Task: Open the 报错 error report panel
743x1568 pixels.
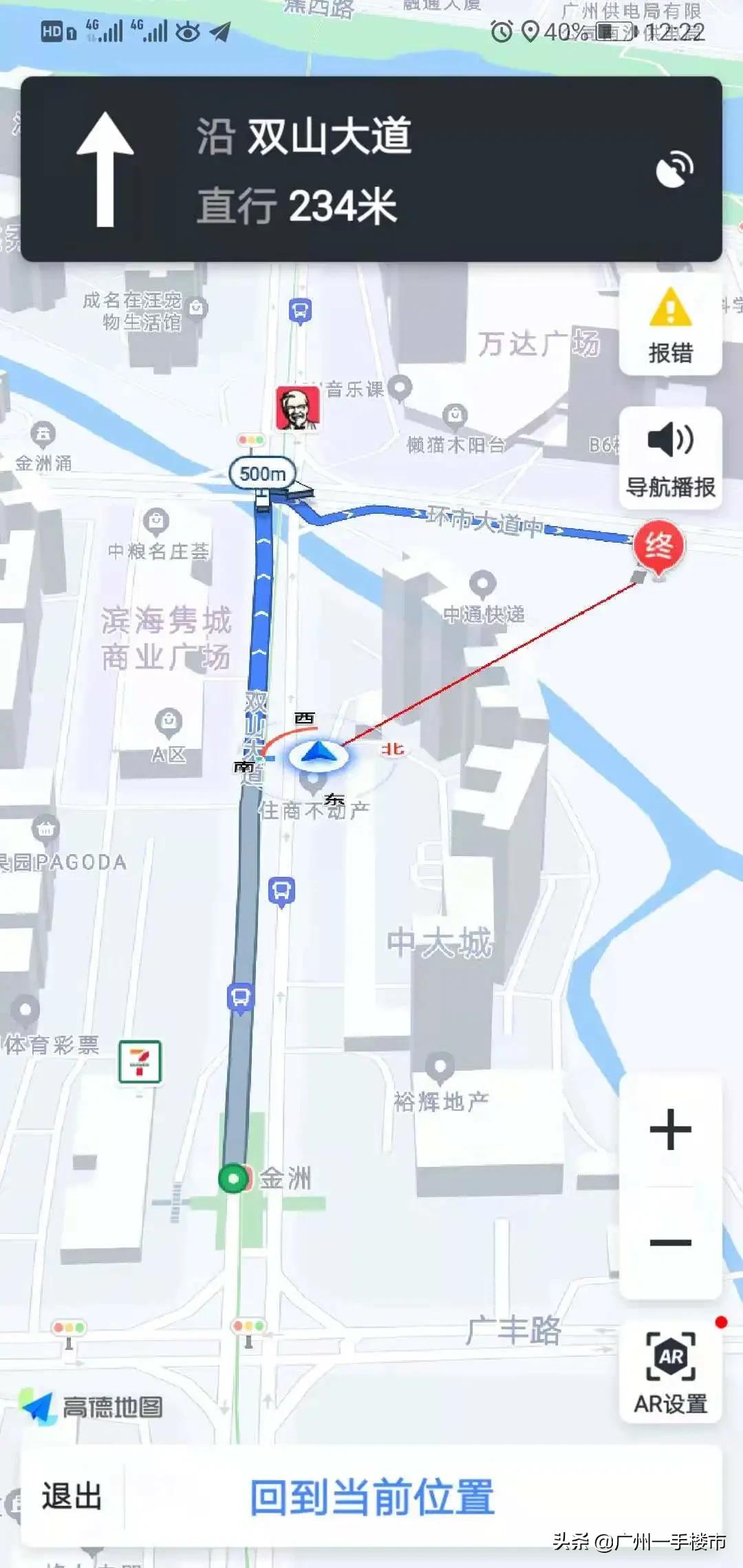Action: [x=669, y=325]
